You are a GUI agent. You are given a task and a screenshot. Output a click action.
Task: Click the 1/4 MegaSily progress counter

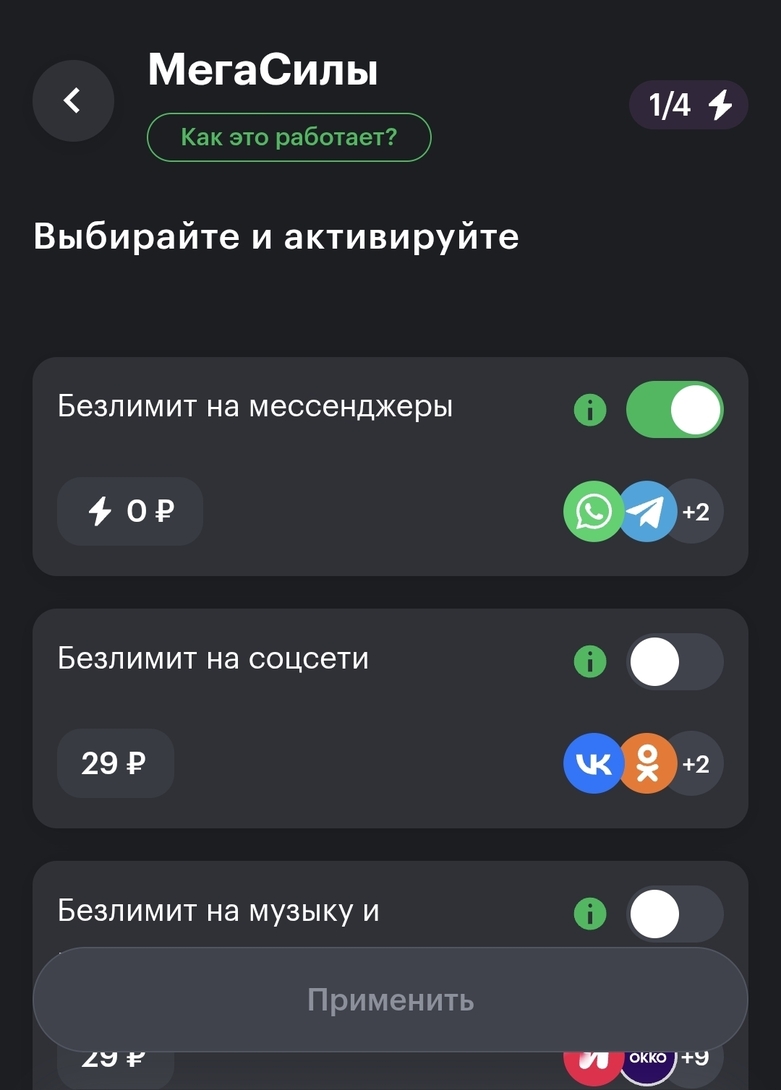coord(688,103)
